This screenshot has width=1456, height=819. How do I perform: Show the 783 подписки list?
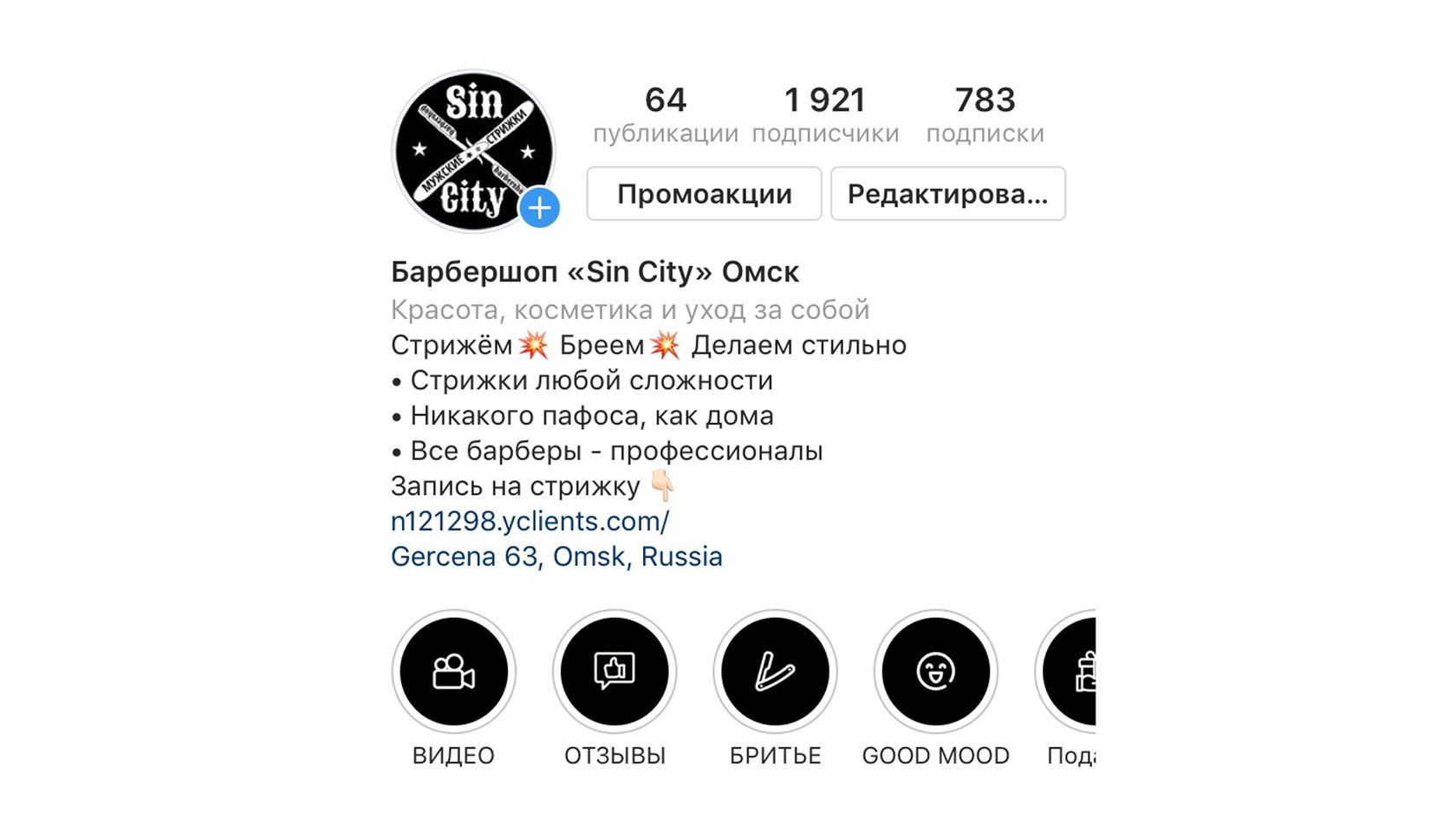985,114
